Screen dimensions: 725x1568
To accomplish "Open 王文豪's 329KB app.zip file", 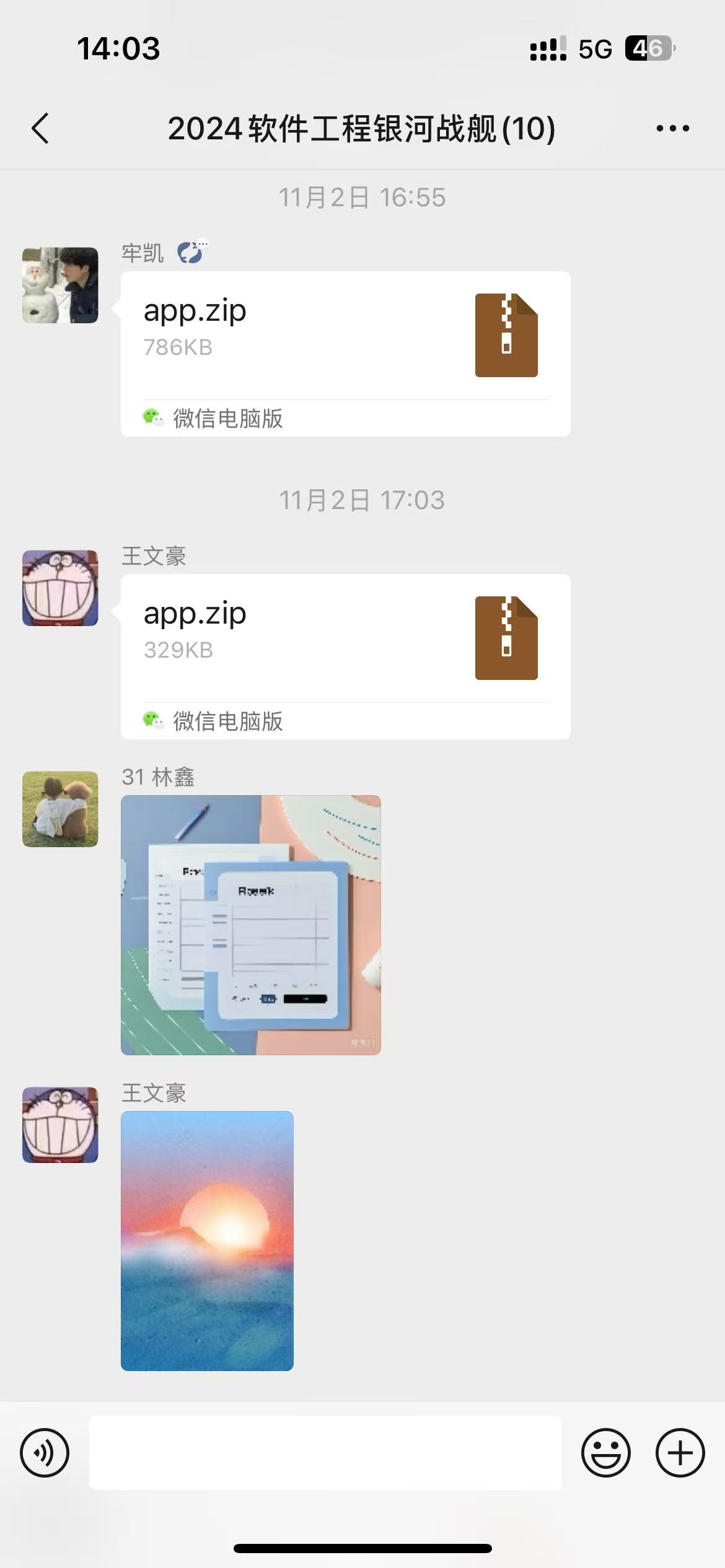I will [345, 656].
